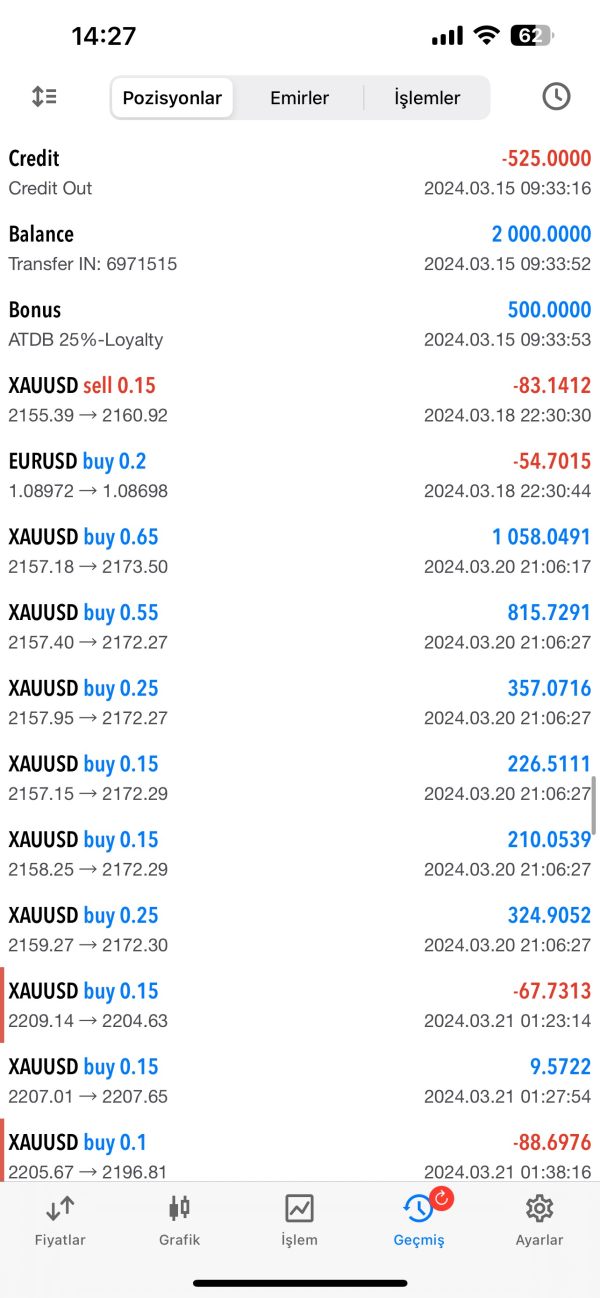Screen dimensions: 600x1298
Task: Open the sort options icon
Action: (44, 97)
